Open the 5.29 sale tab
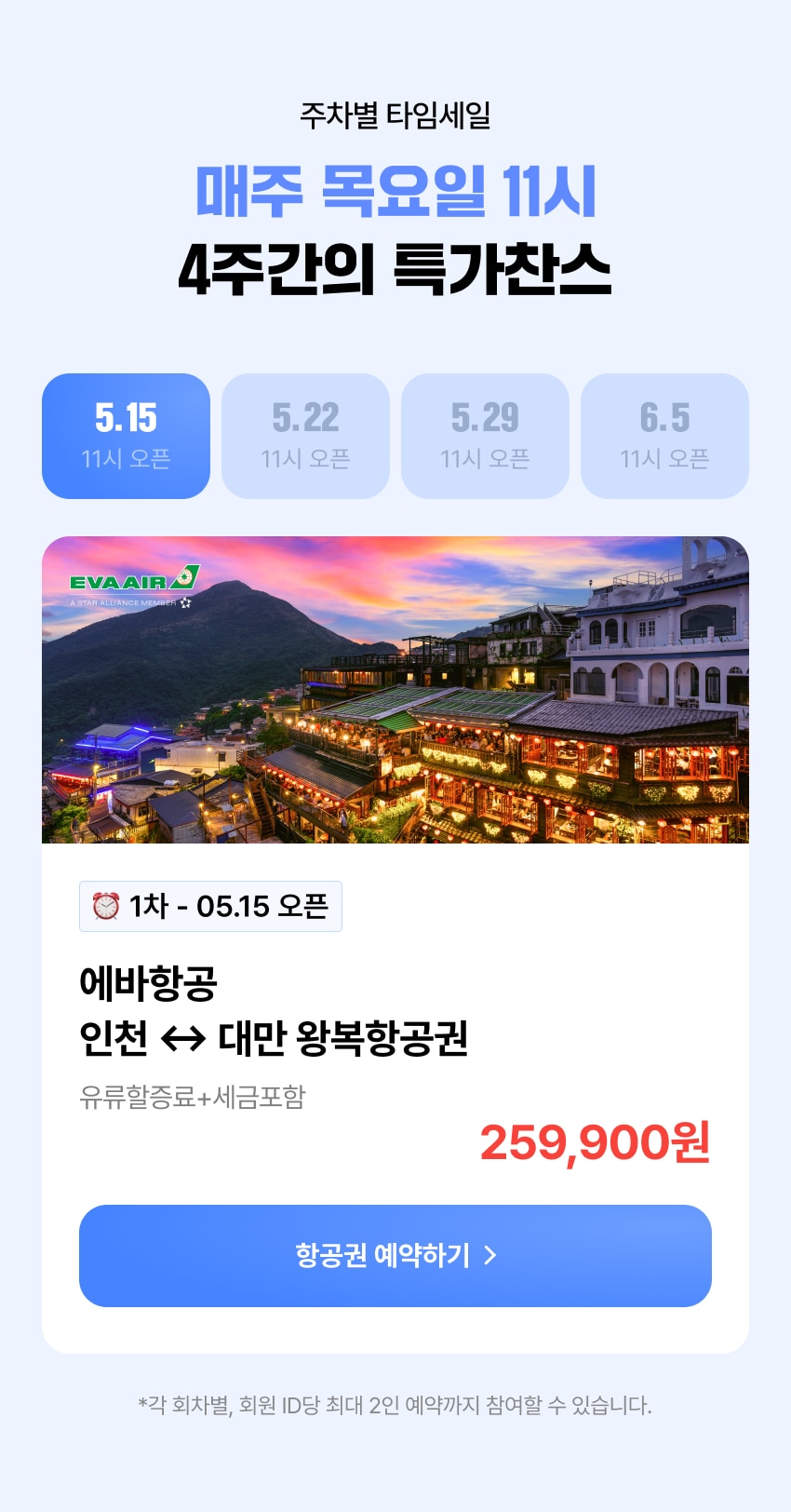791x1512 pixels. pyautogui.click(x=485, y=436)
